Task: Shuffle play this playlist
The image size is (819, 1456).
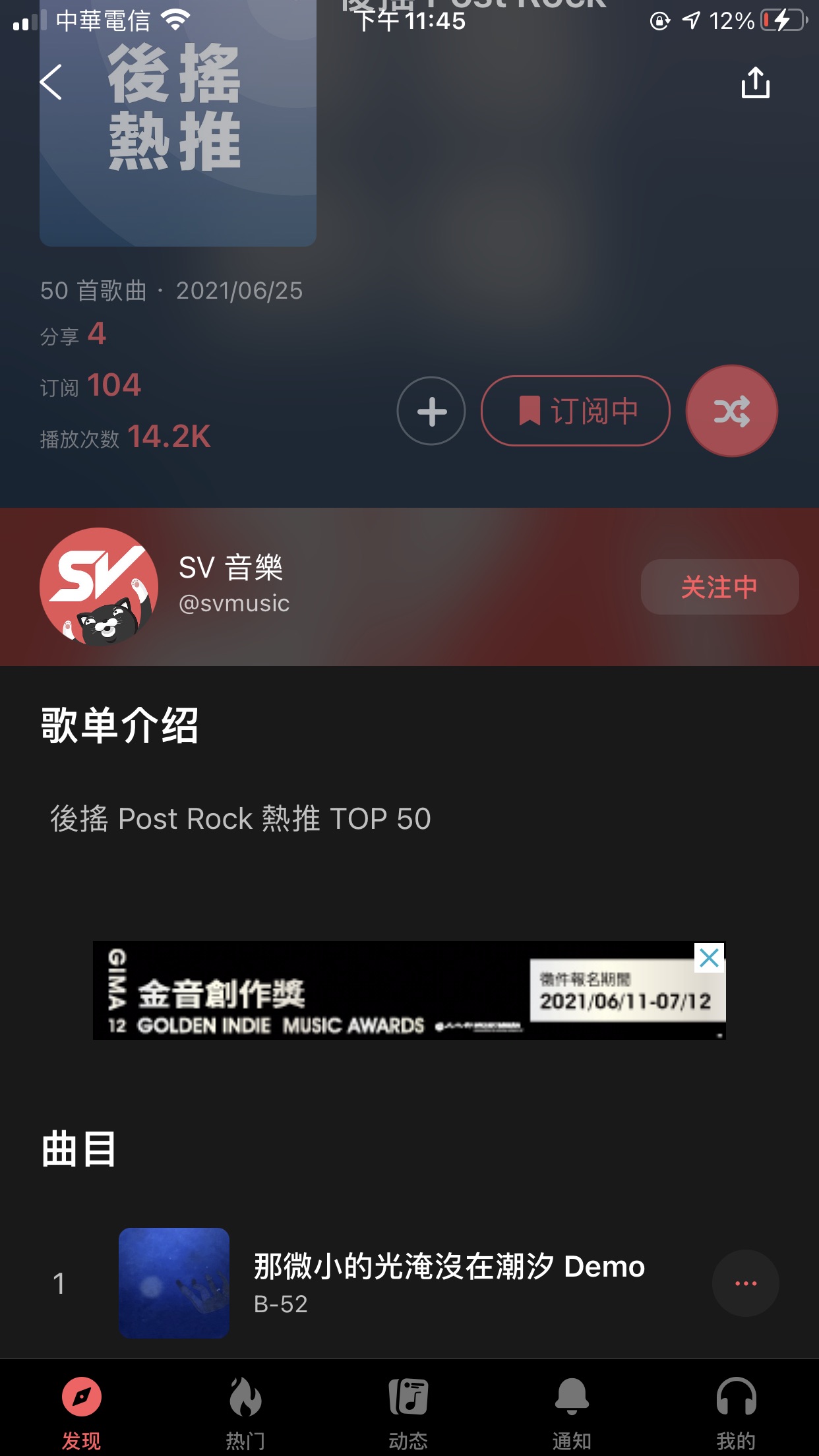Action: click(x=731, y=411)
